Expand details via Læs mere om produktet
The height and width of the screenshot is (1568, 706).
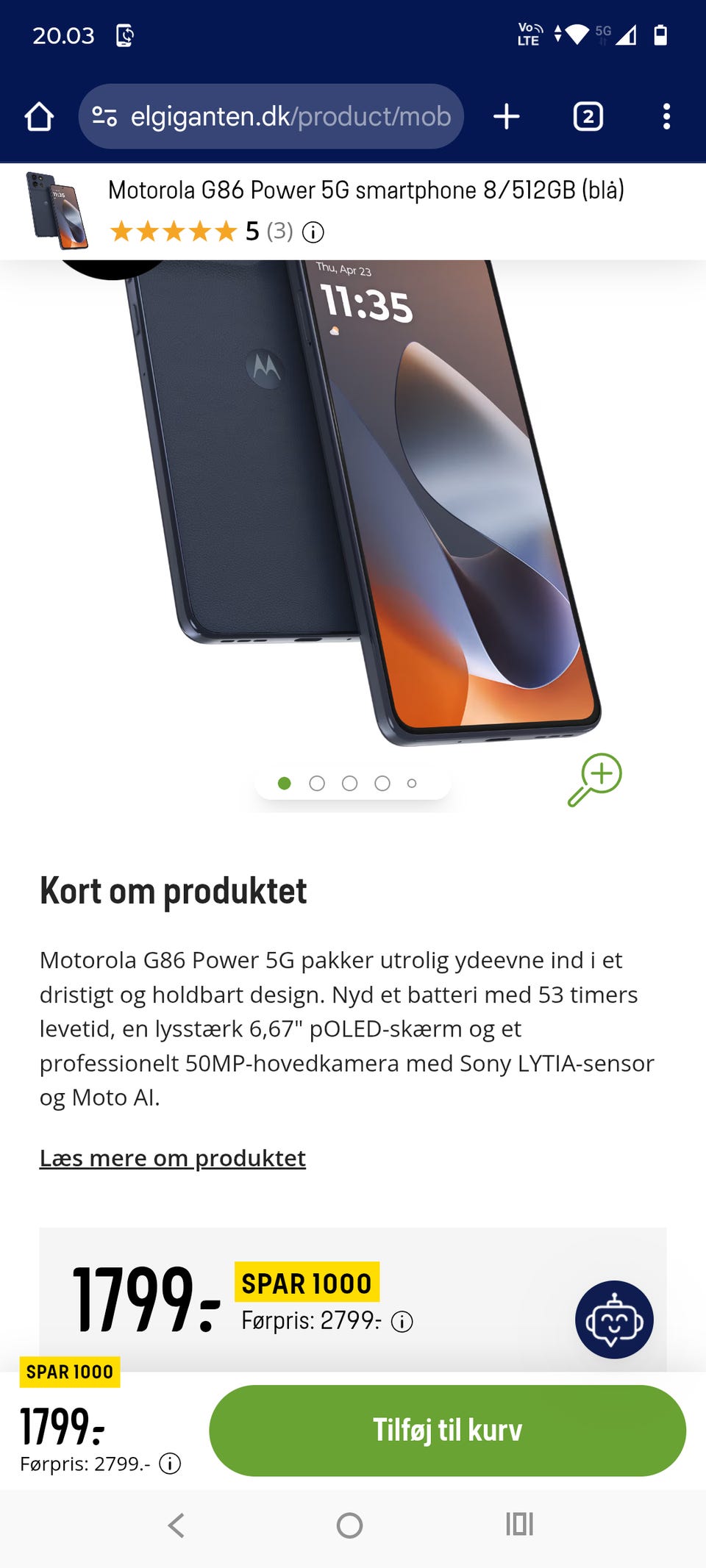click(173, 1158)
